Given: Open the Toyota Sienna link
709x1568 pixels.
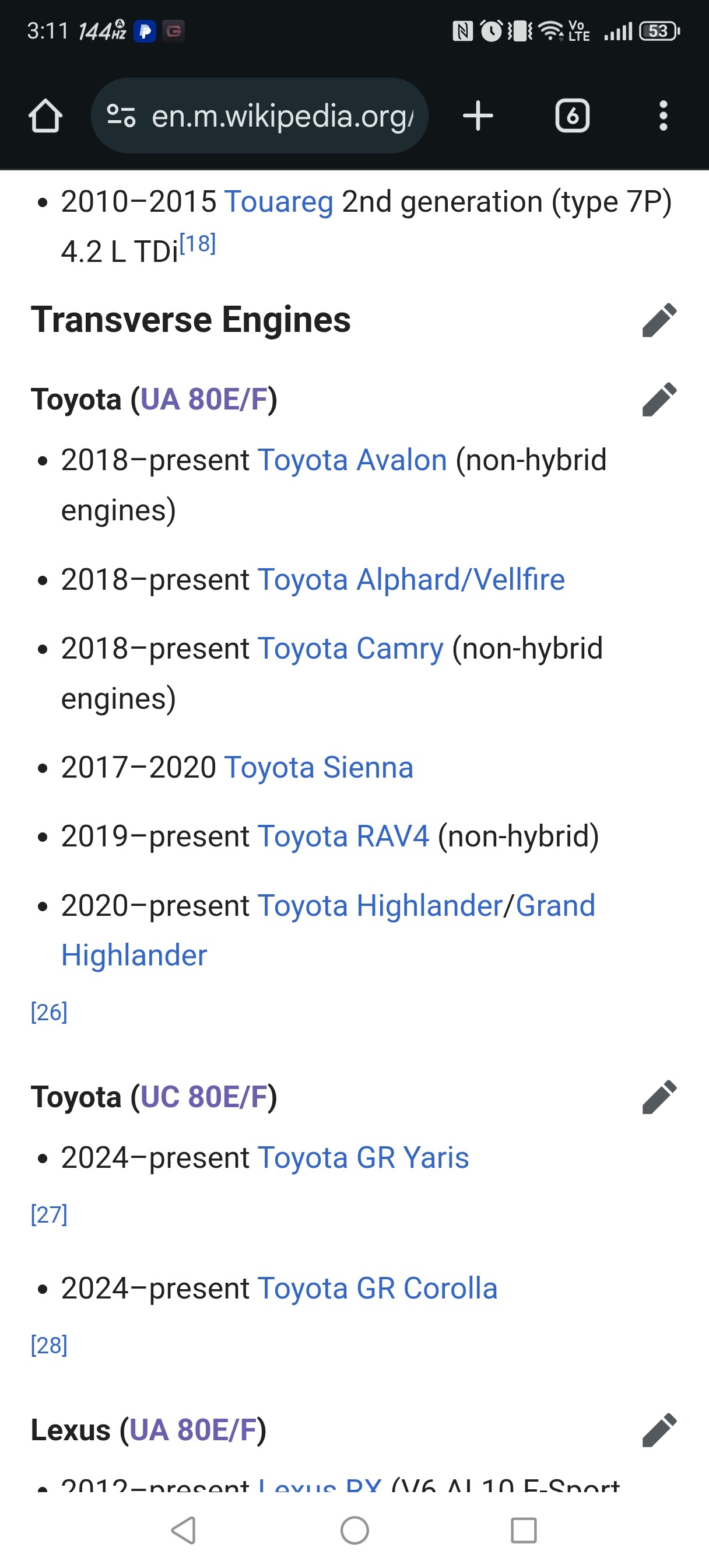Looking at the screenshot, I should coord(319,767).
